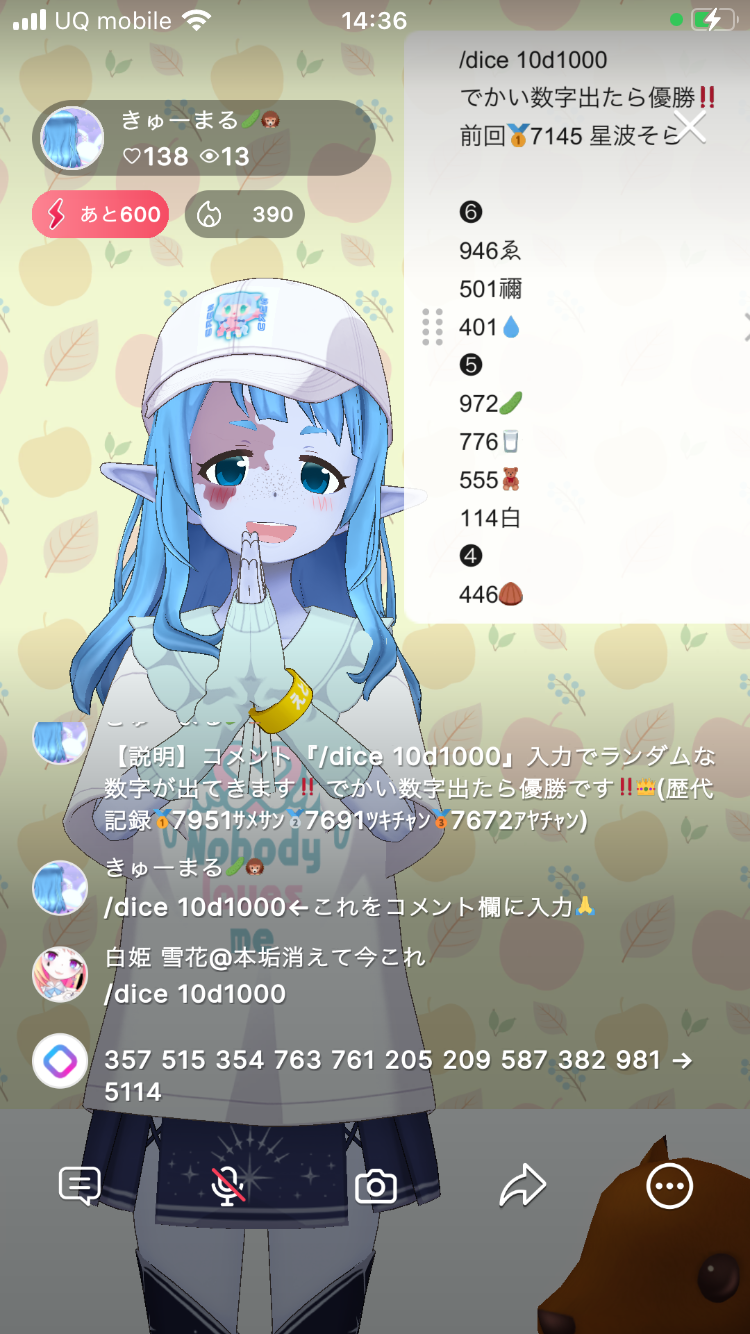
Task: Open 白姫 雪花's commenter avatar
Action: tap(60, 975)
